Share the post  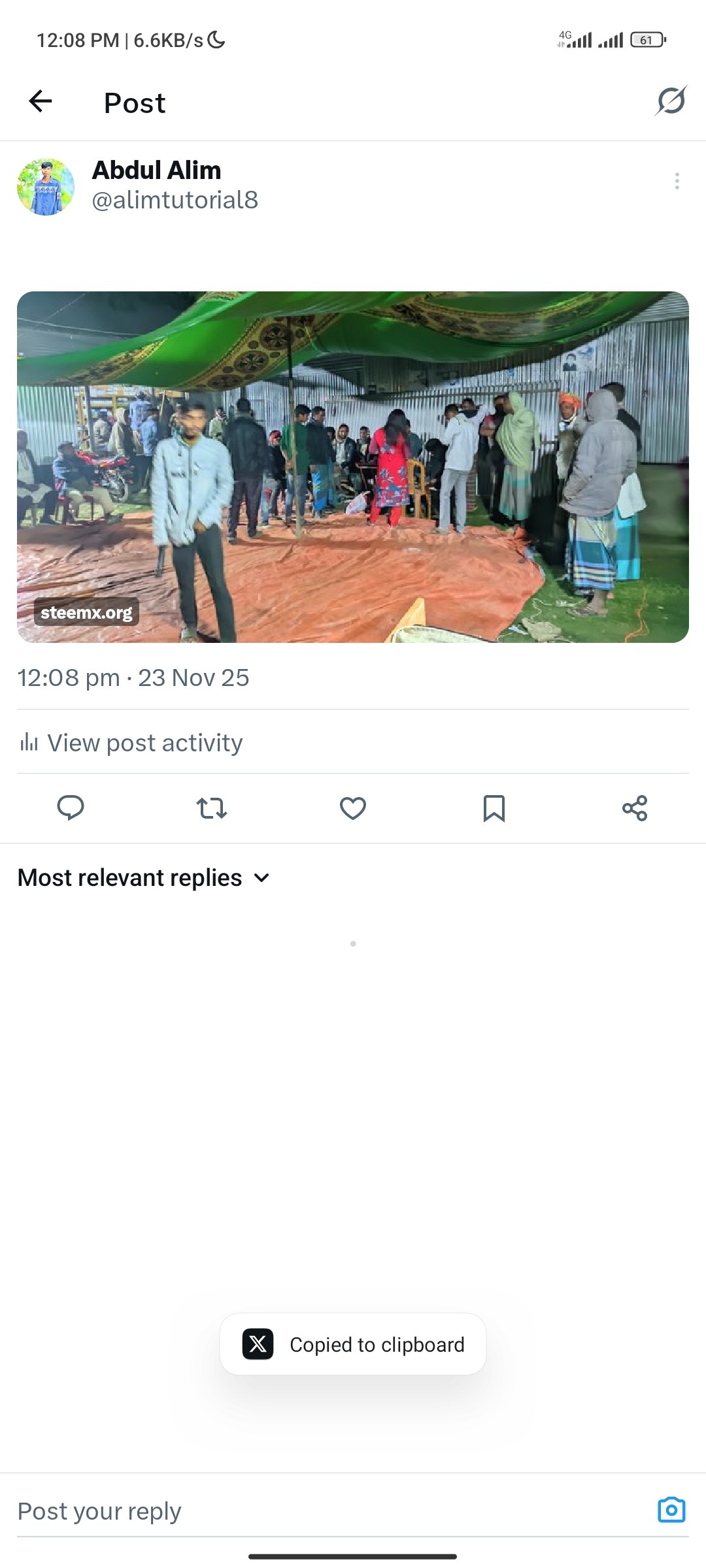(635, 808)
